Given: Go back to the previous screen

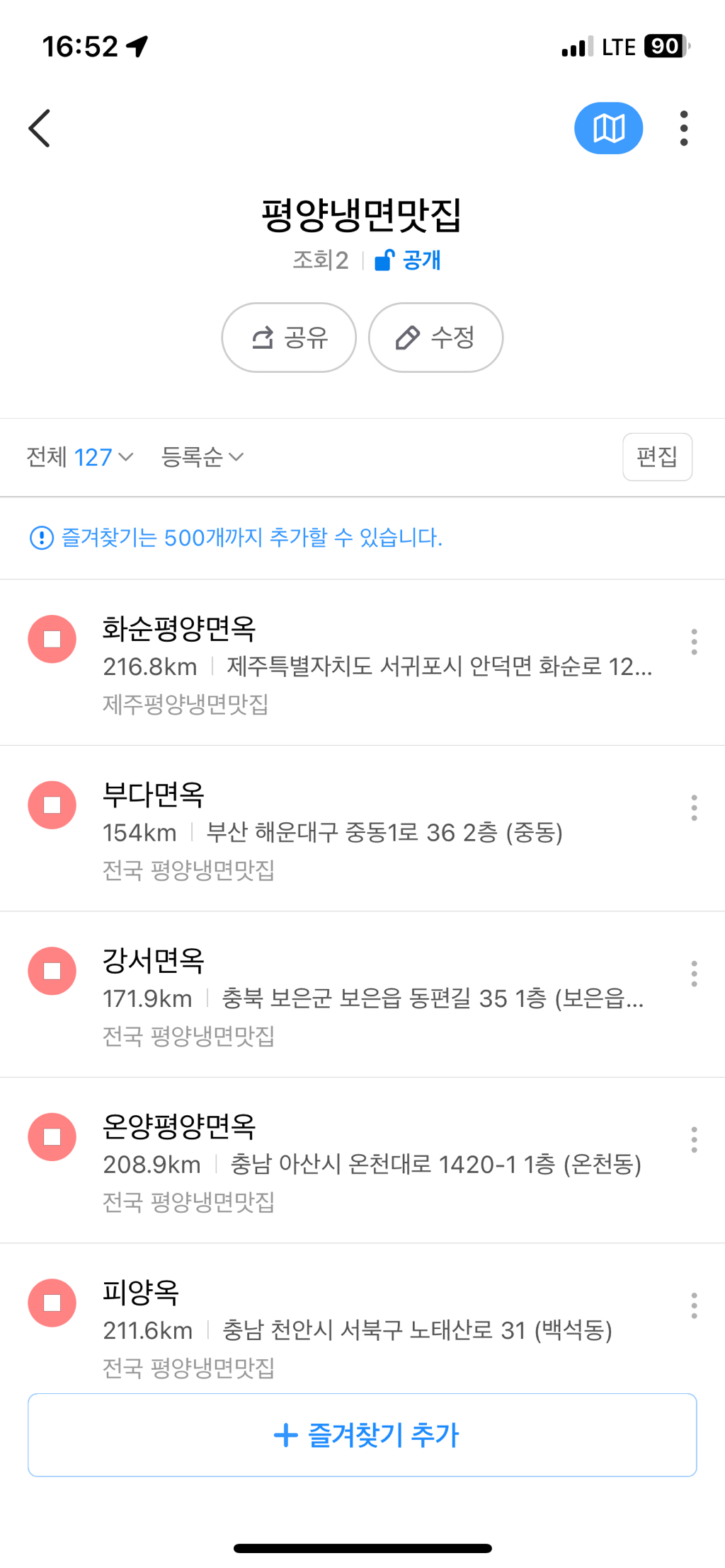Looking at the screenshot, I should tap(40, 128).
